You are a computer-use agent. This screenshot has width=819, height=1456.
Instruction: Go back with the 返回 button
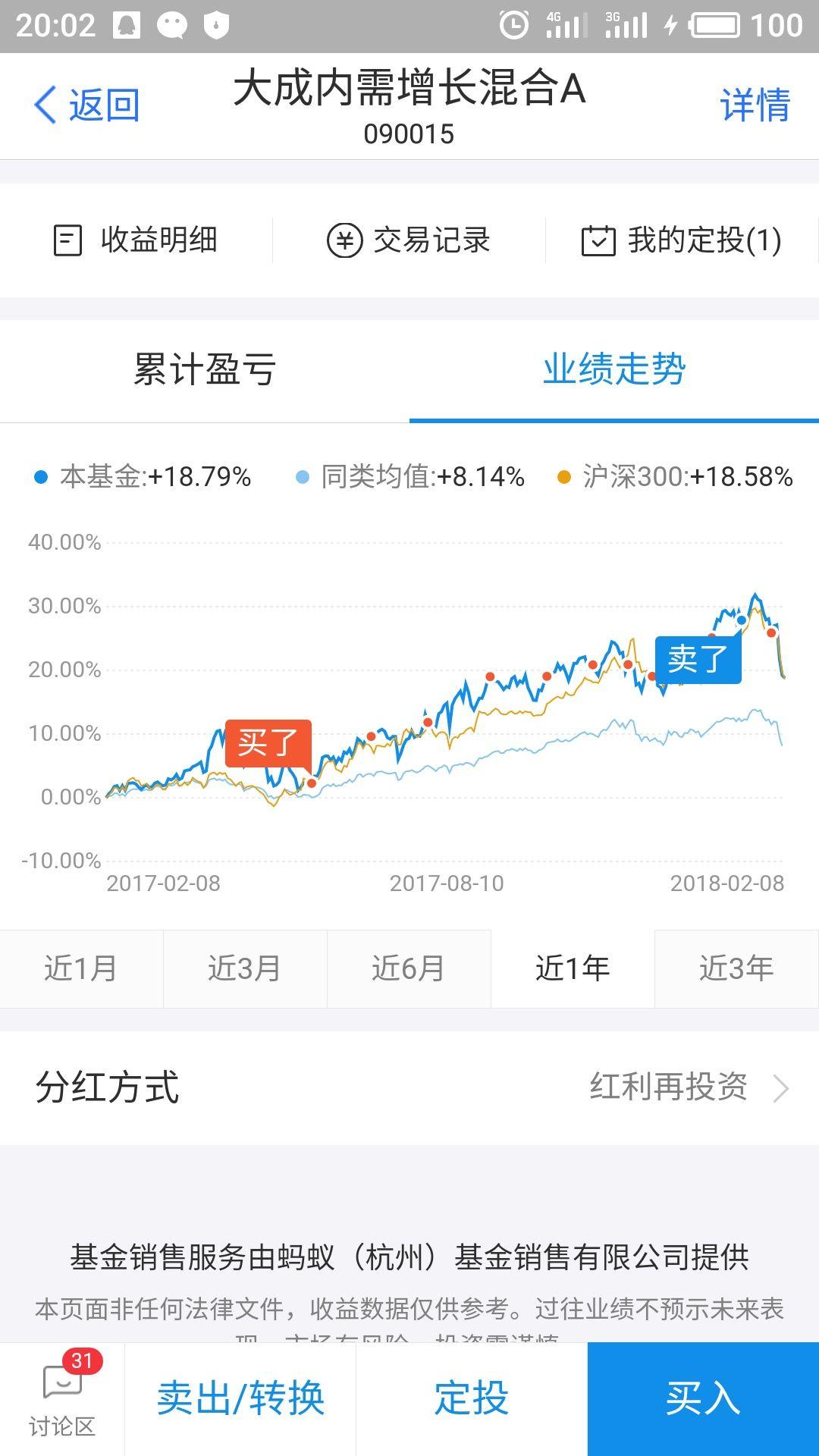[87, 105]
